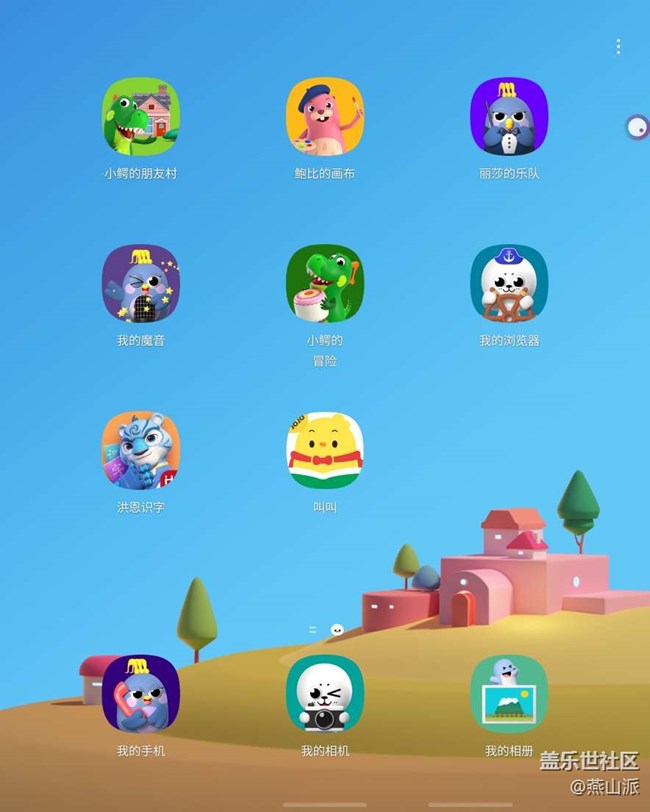Open 我的浏览器 browser
The height and width of the screenshot is (812, 650).
click(509, 284)
